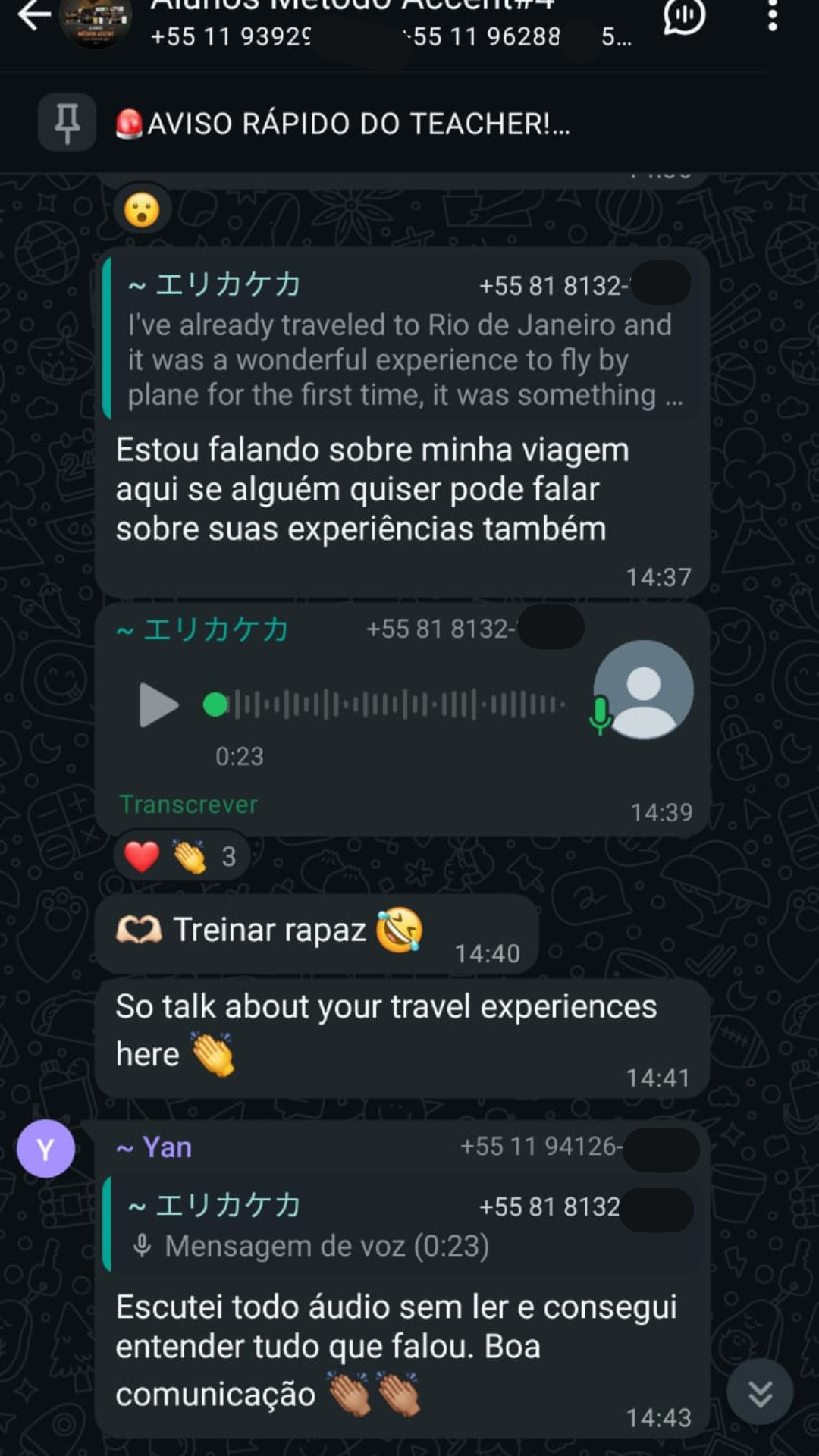Open the pinned AVISO RÁPIDO DO TEACHER message
The image size is (819, 1456).
click(356, 124)
